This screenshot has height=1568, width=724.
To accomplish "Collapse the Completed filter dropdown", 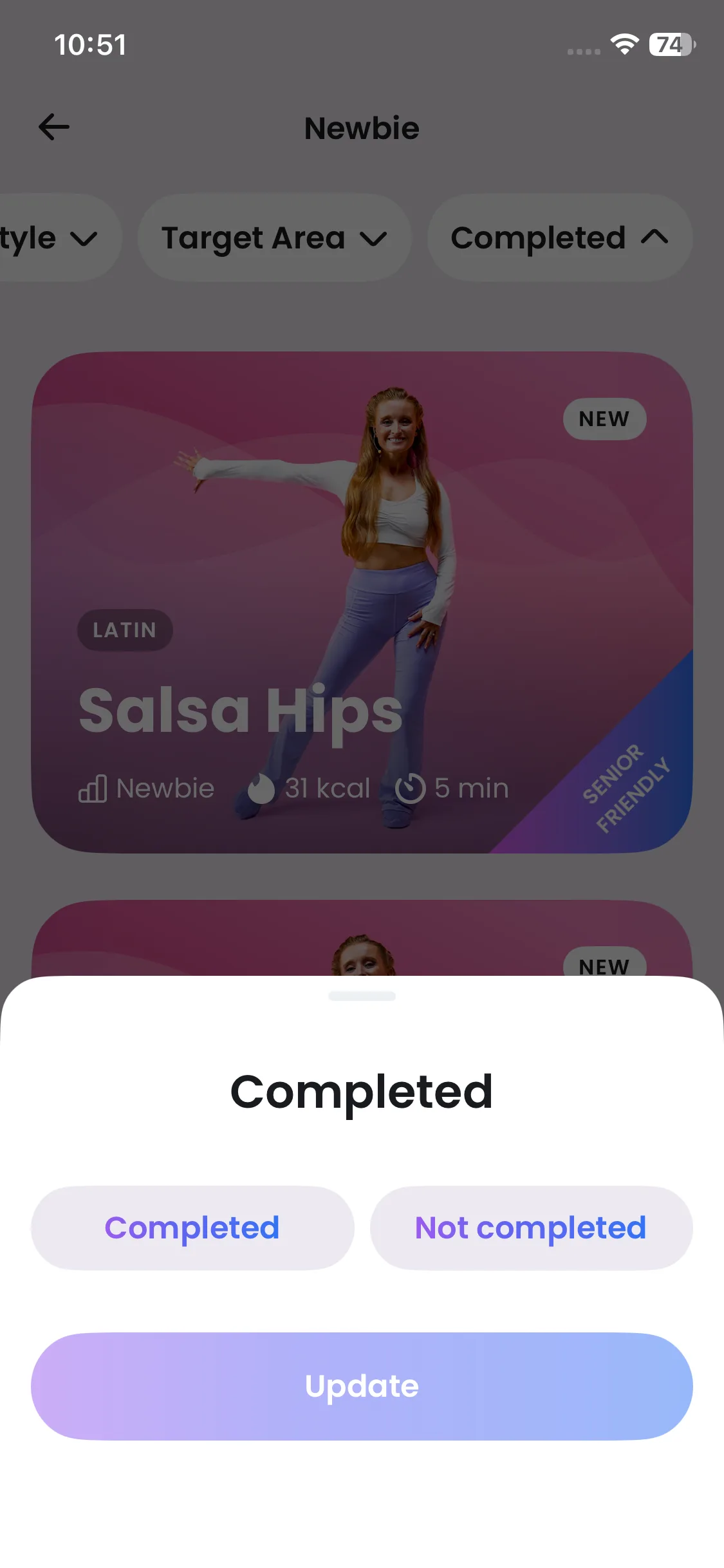I will tap(559, 238).
